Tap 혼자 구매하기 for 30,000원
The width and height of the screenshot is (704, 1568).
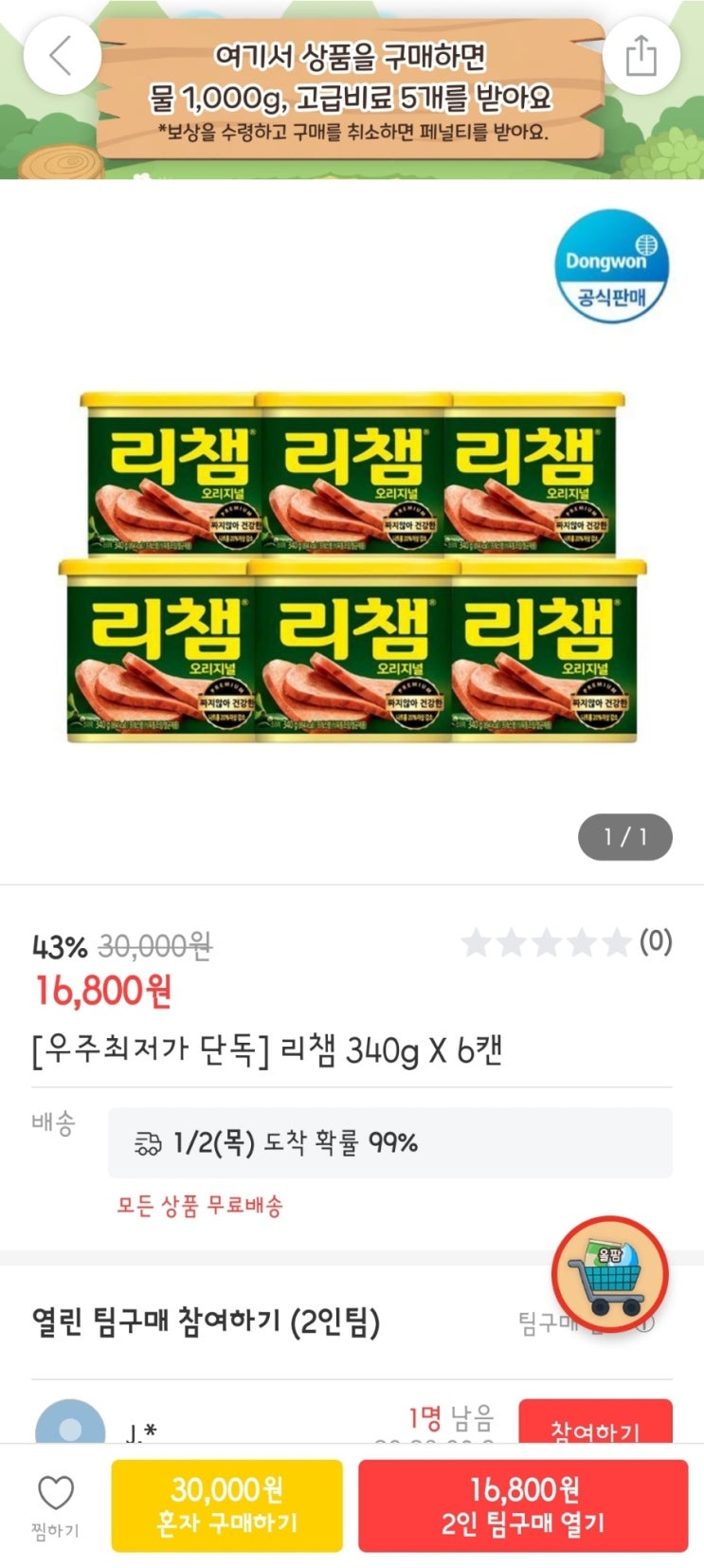226,1505
